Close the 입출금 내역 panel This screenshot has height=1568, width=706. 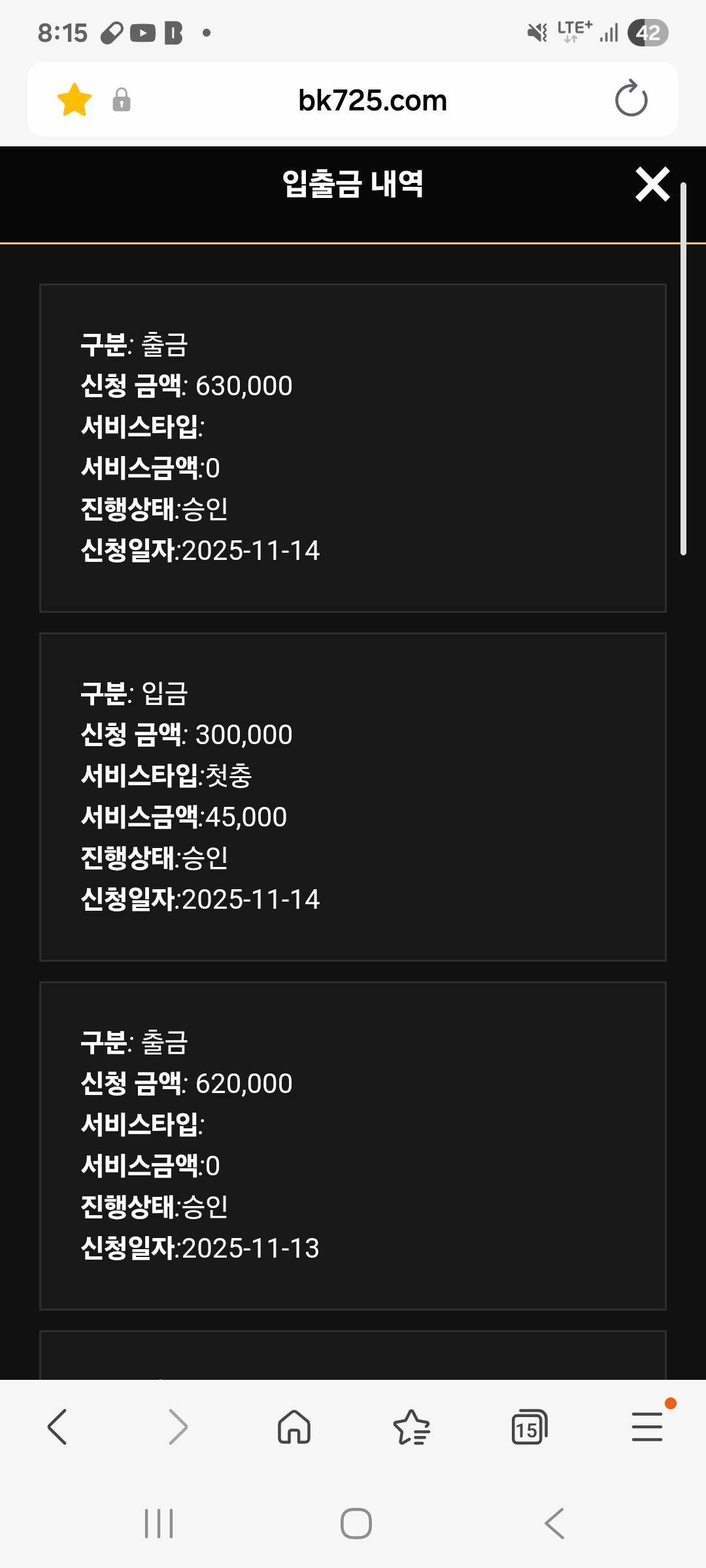click(x=652, y=184)
